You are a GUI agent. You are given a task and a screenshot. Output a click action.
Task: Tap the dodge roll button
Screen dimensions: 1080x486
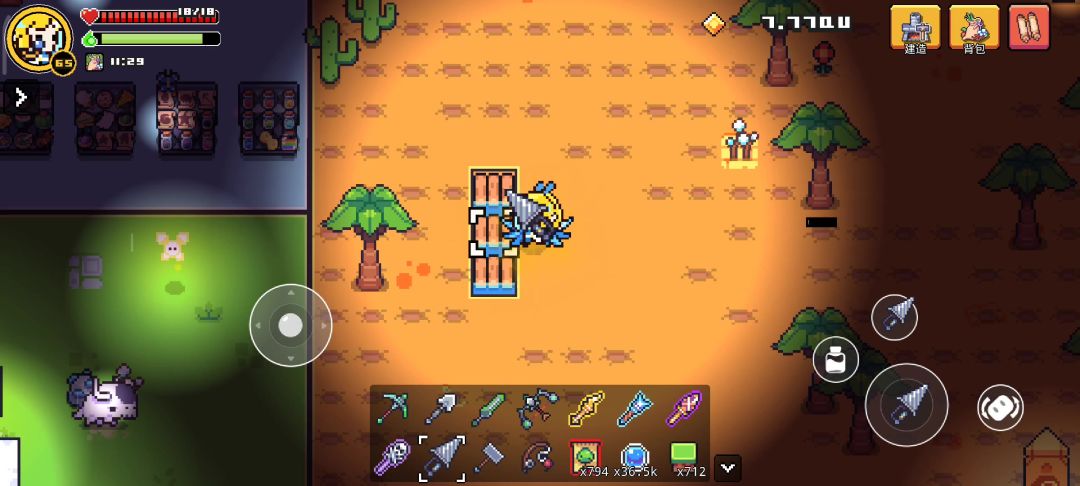1000,408
